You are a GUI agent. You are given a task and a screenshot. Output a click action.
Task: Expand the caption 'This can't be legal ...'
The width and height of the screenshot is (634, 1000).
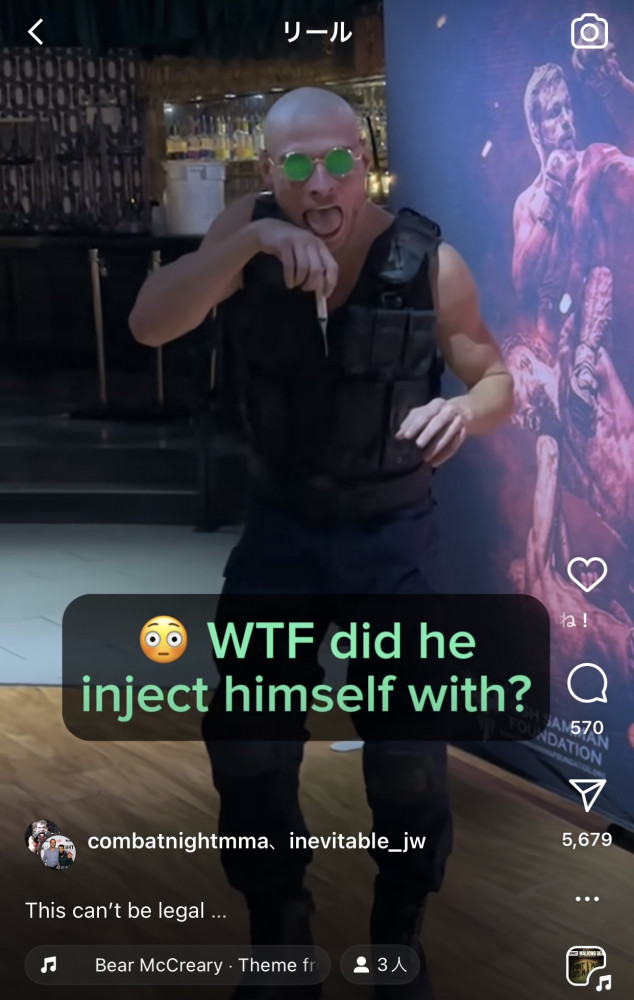(x=125, y=910)
